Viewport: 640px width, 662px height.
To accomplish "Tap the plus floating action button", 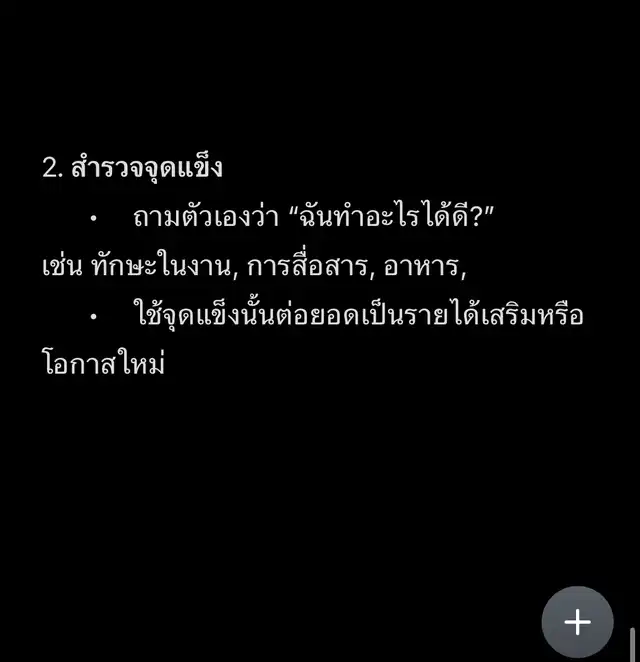I will (577, 621).
